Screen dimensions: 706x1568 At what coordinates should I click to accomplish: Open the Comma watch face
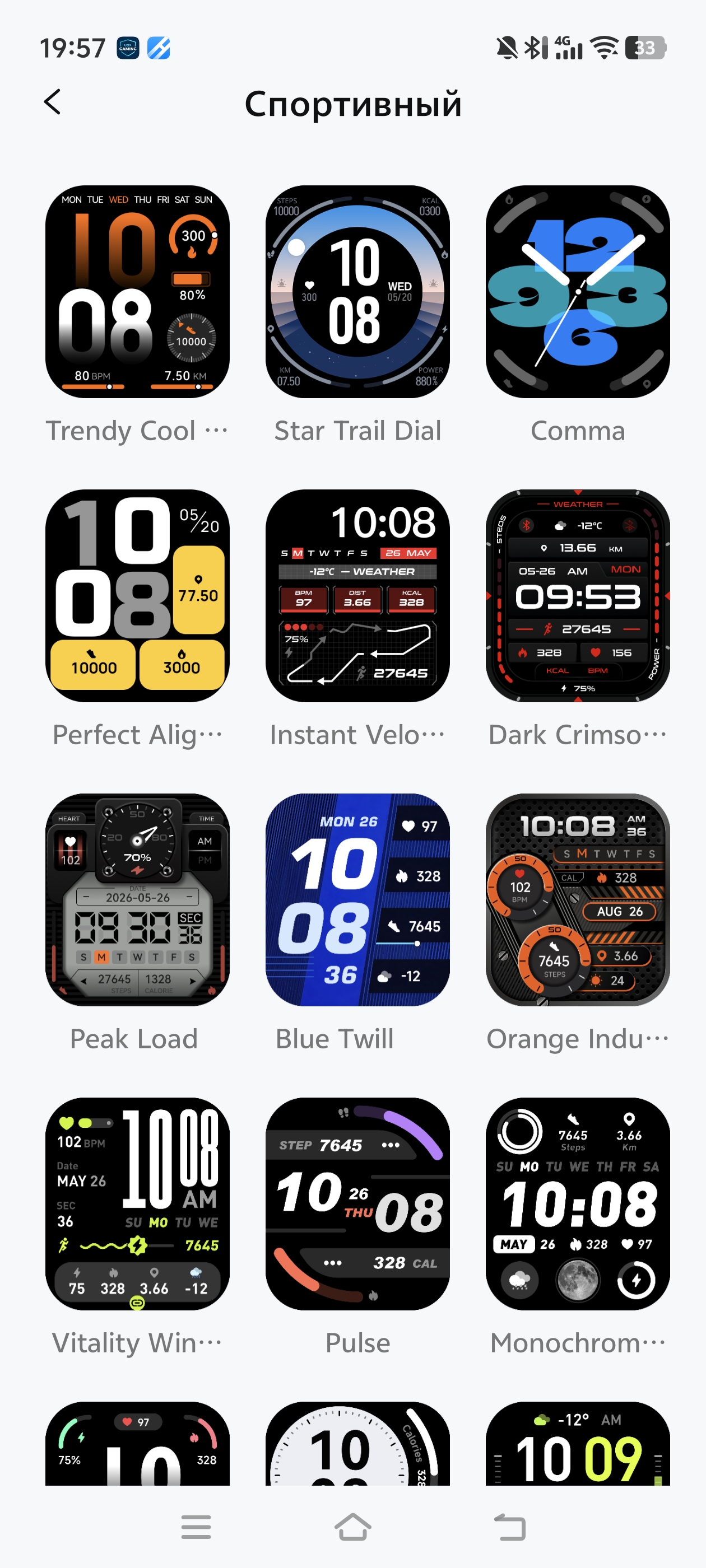[x=578, y=292]
